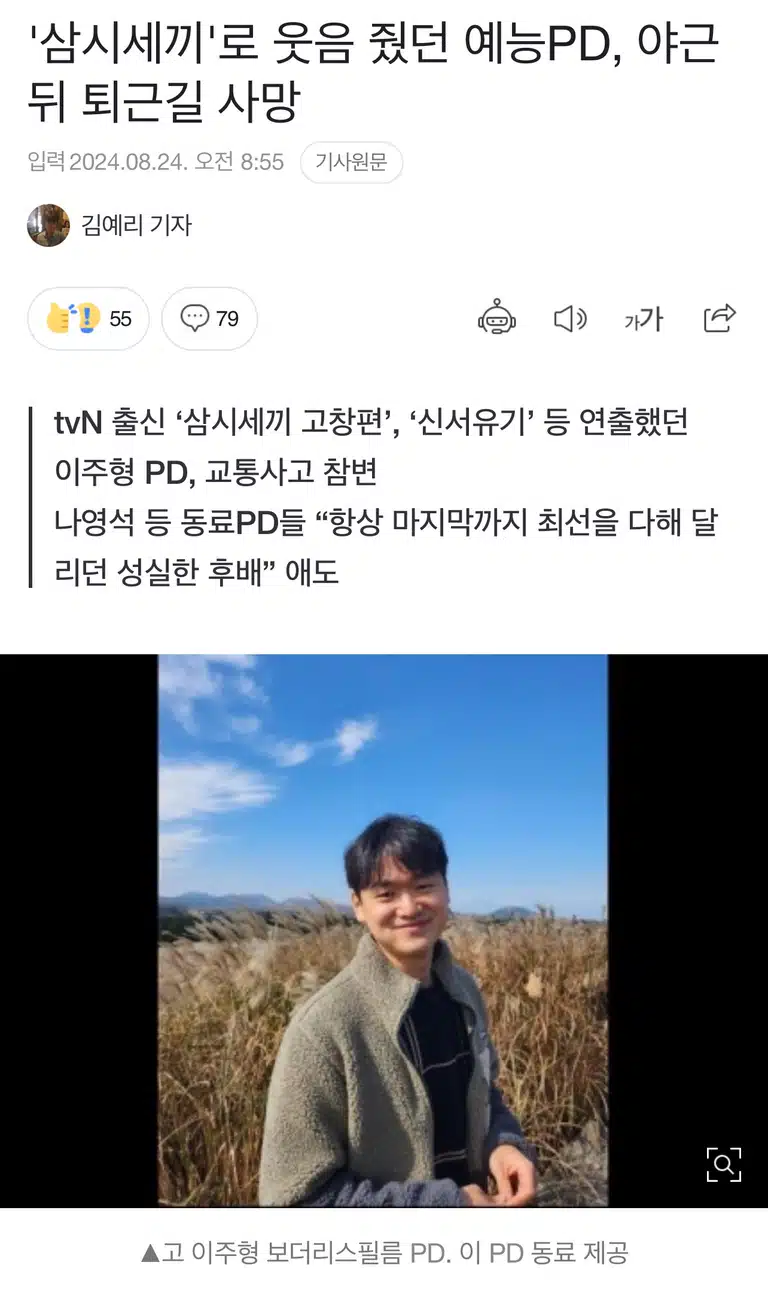Open the 79 comments
The image size is (768, 1290).
pyautogui.click(x=209, y=318)
